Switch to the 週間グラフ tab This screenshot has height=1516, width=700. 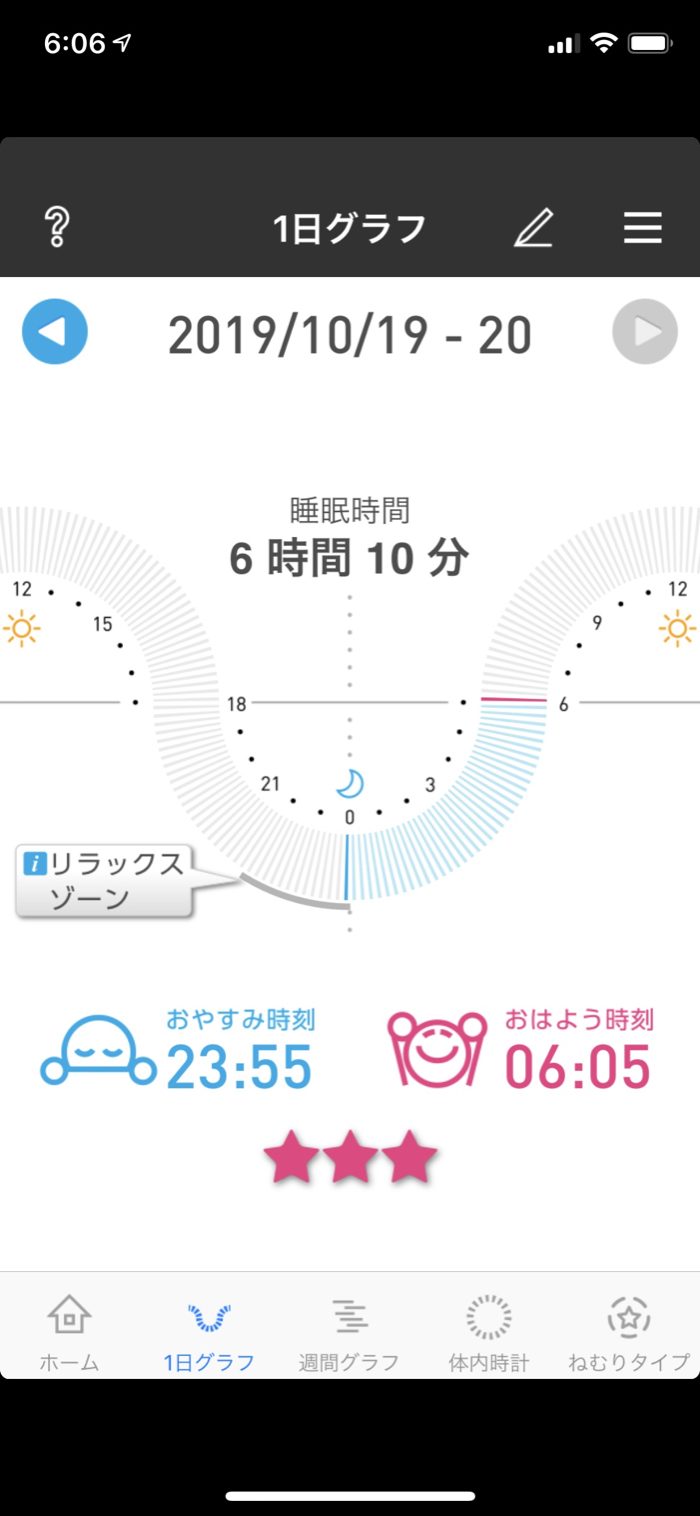tap(349, 1332)
